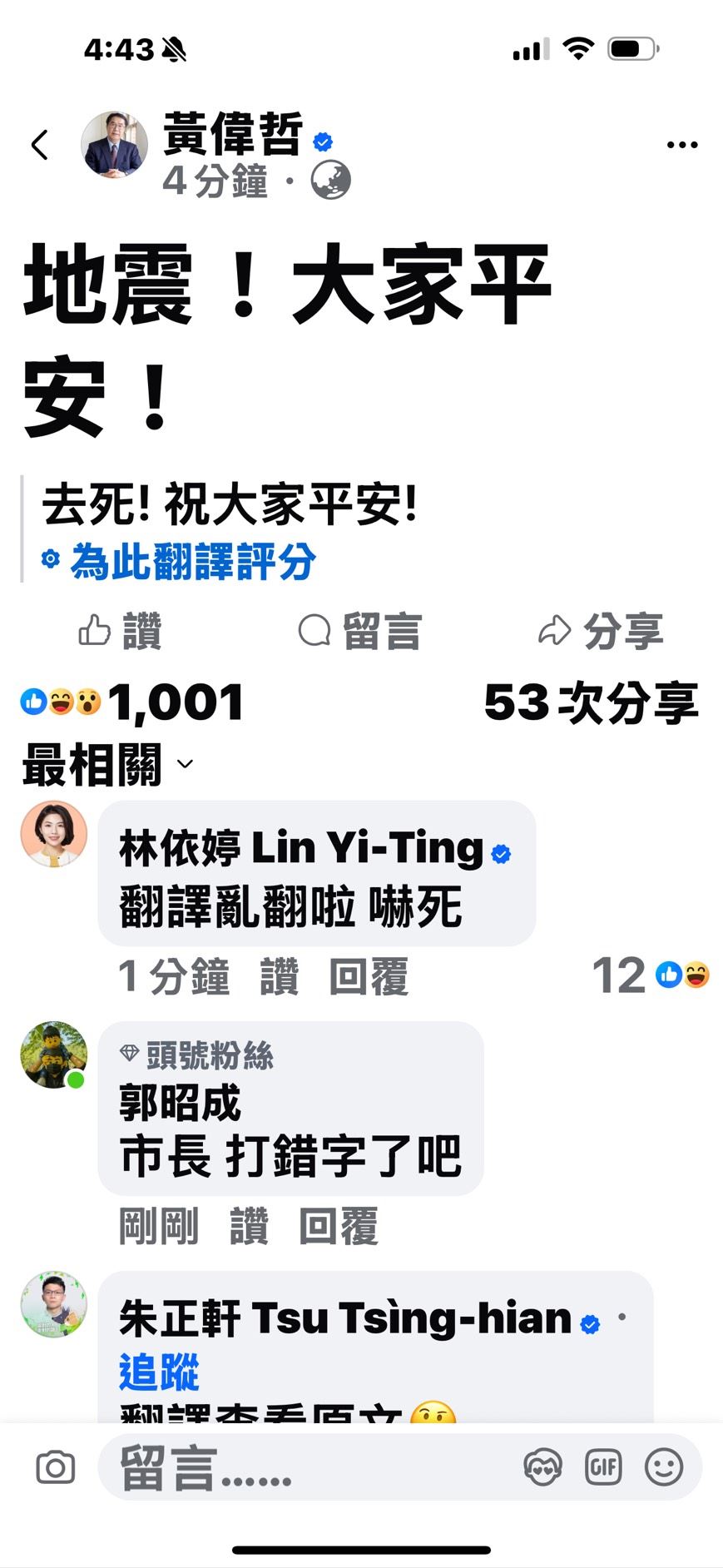723x1568 pixels.
Task: Open the post's three-dot options menu
Action: click(681, 145)
